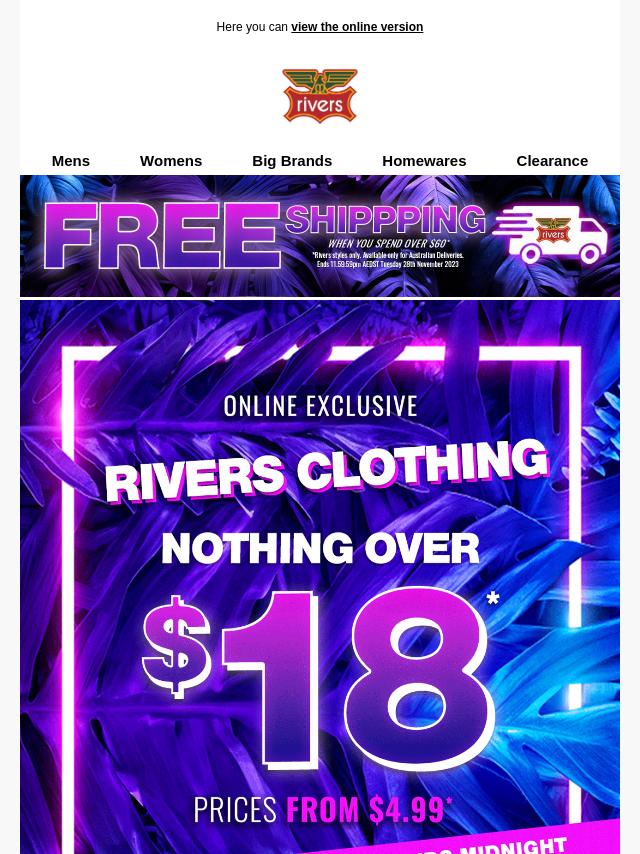
Task: Open the Free Shipping banner
Action: pyautogui.click(x=320, y=236)
